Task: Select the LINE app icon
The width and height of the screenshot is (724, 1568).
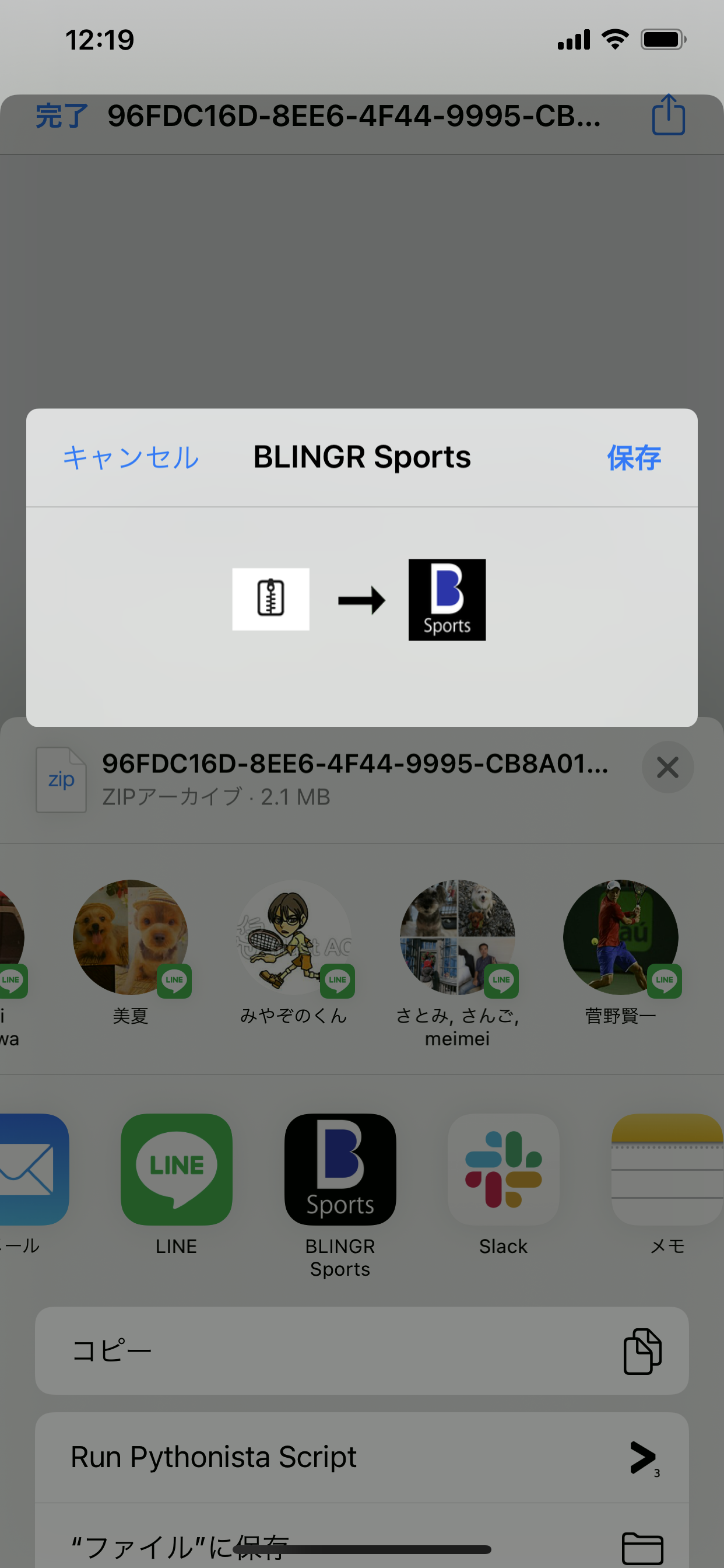Action: click(x=177, y=1170)
